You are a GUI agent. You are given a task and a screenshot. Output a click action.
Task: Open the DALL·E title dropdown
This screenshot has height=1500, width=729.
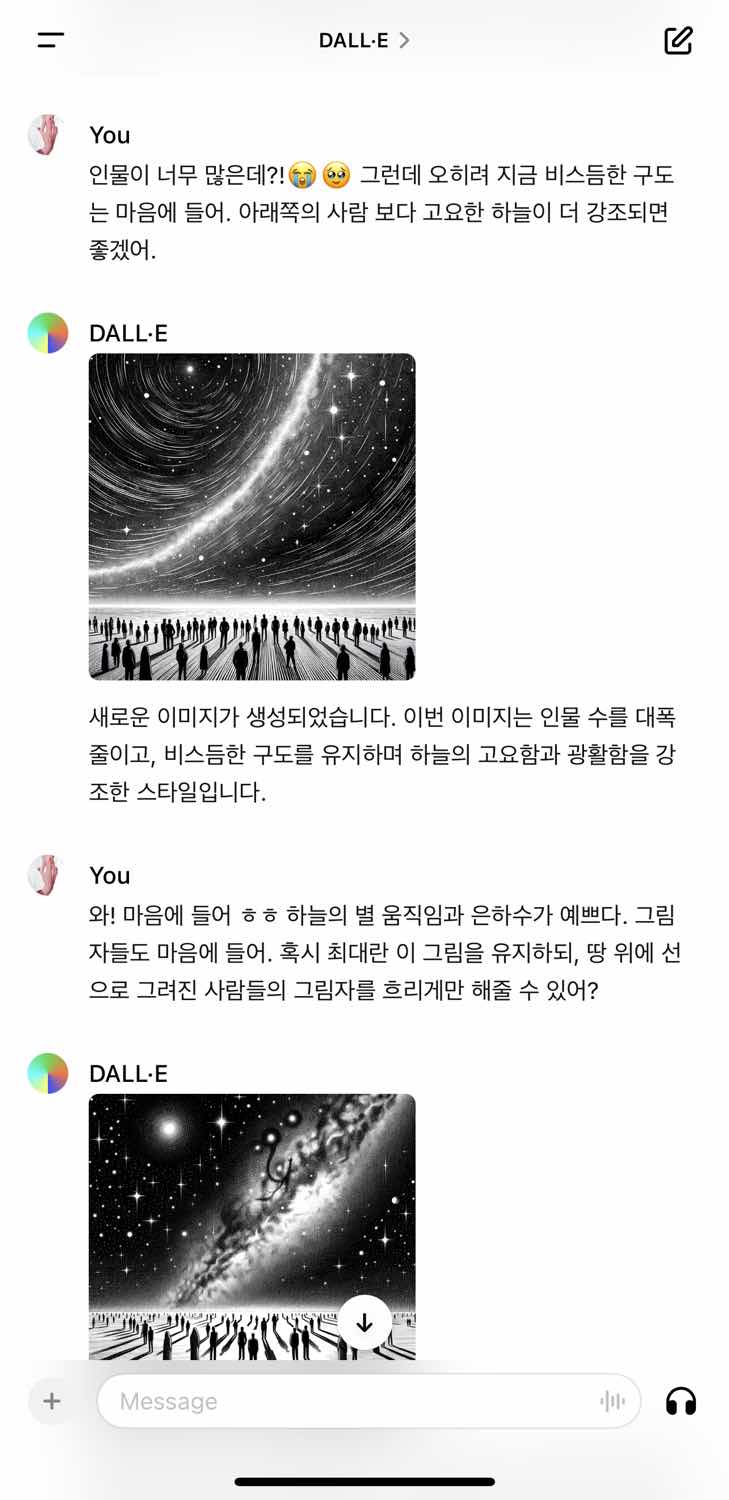[x=364, y=41]
